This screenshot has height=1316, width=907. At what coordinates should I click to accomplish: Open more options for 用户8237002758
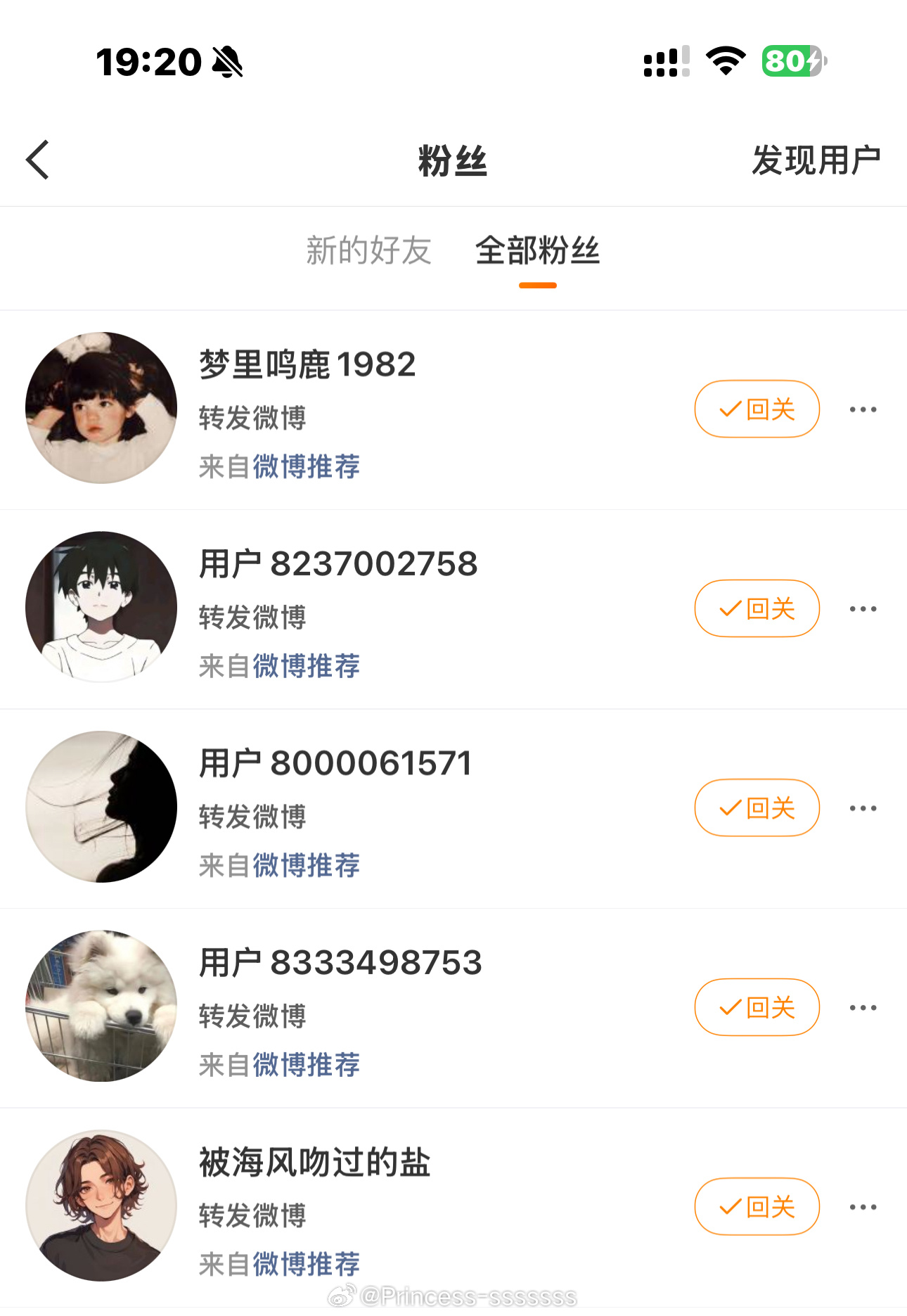863,608
